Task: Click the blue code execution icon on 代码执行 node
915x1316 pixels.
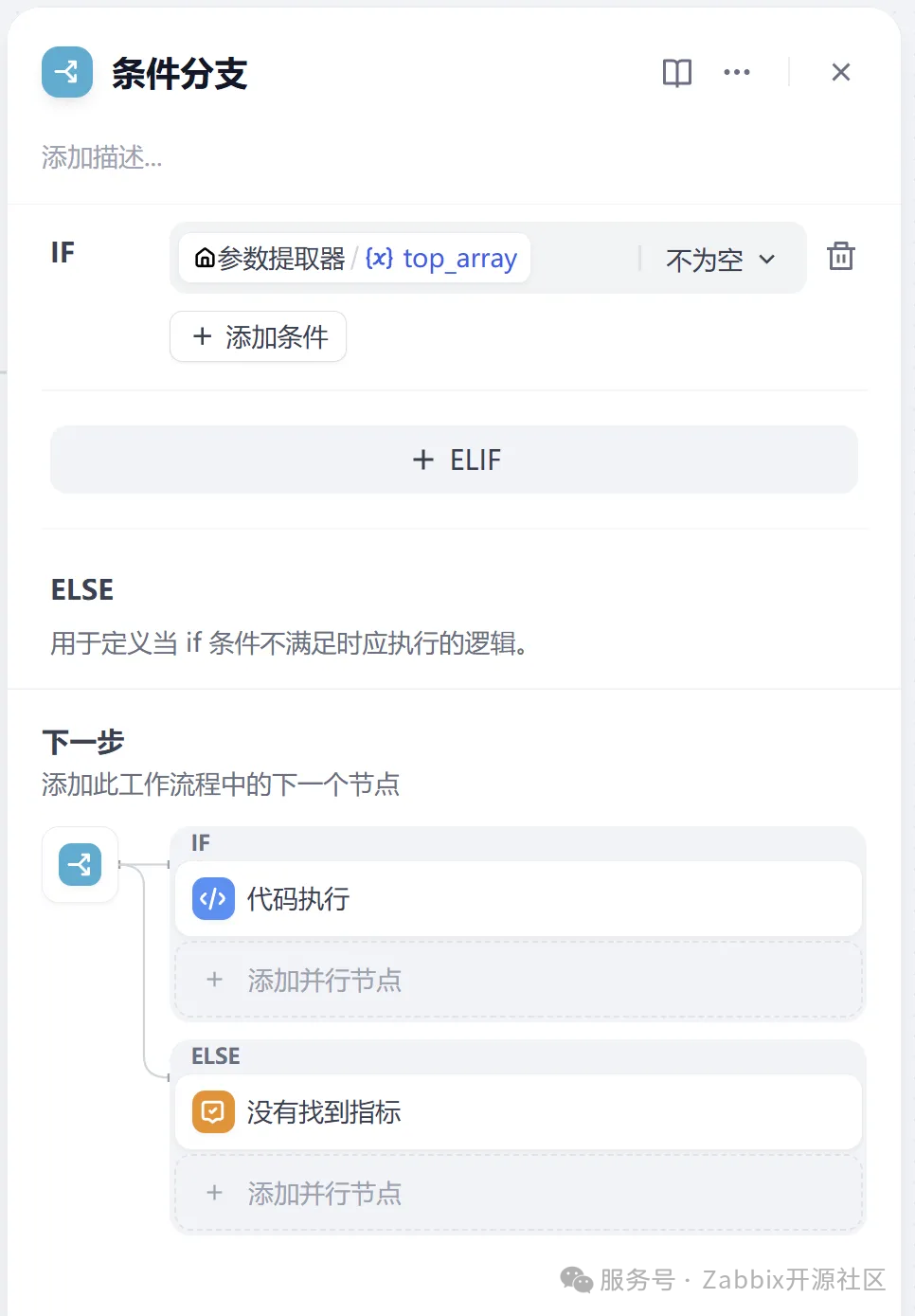Action: coord(211,899)
